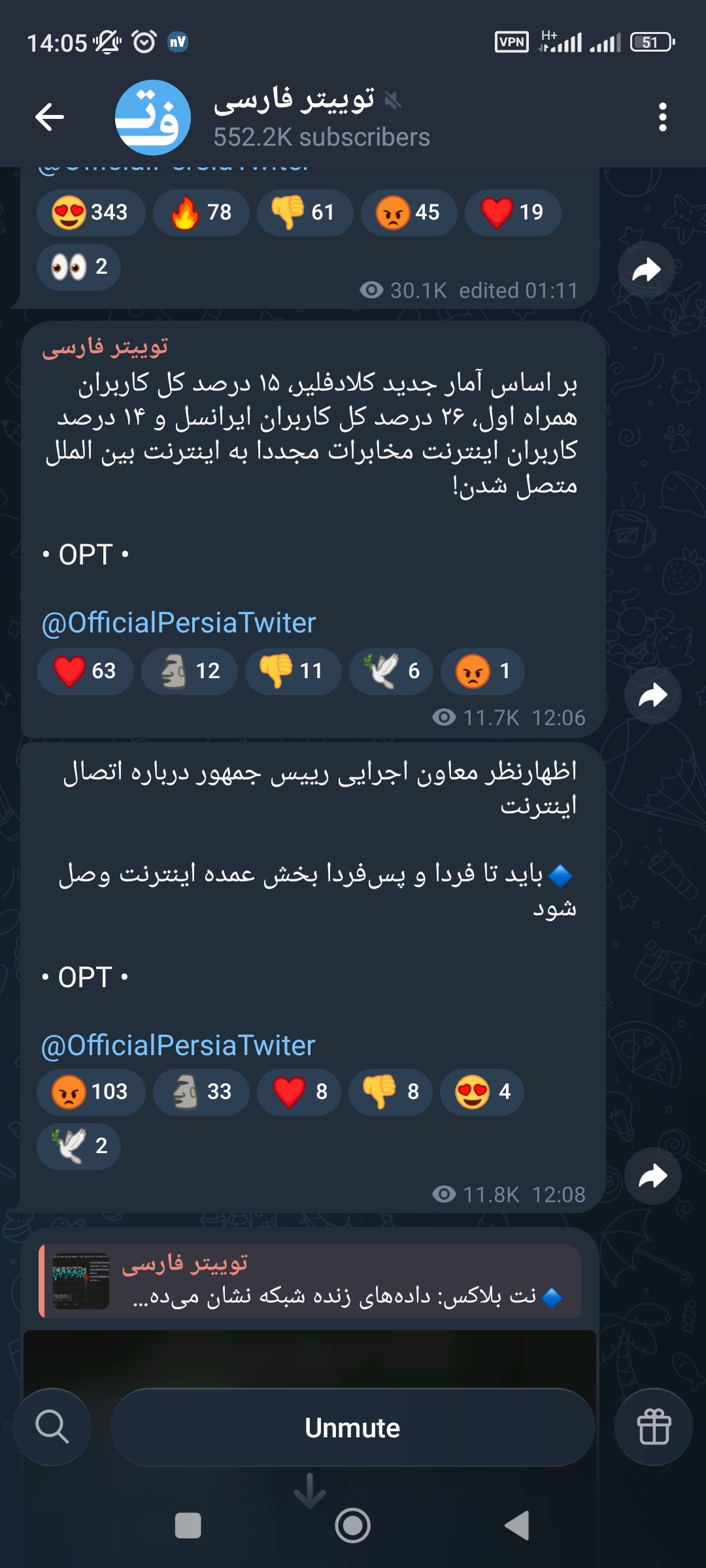Tap the moai reaction showing 33
The height and width of the screenshot is (1568, 706).
click(201, 1092)
